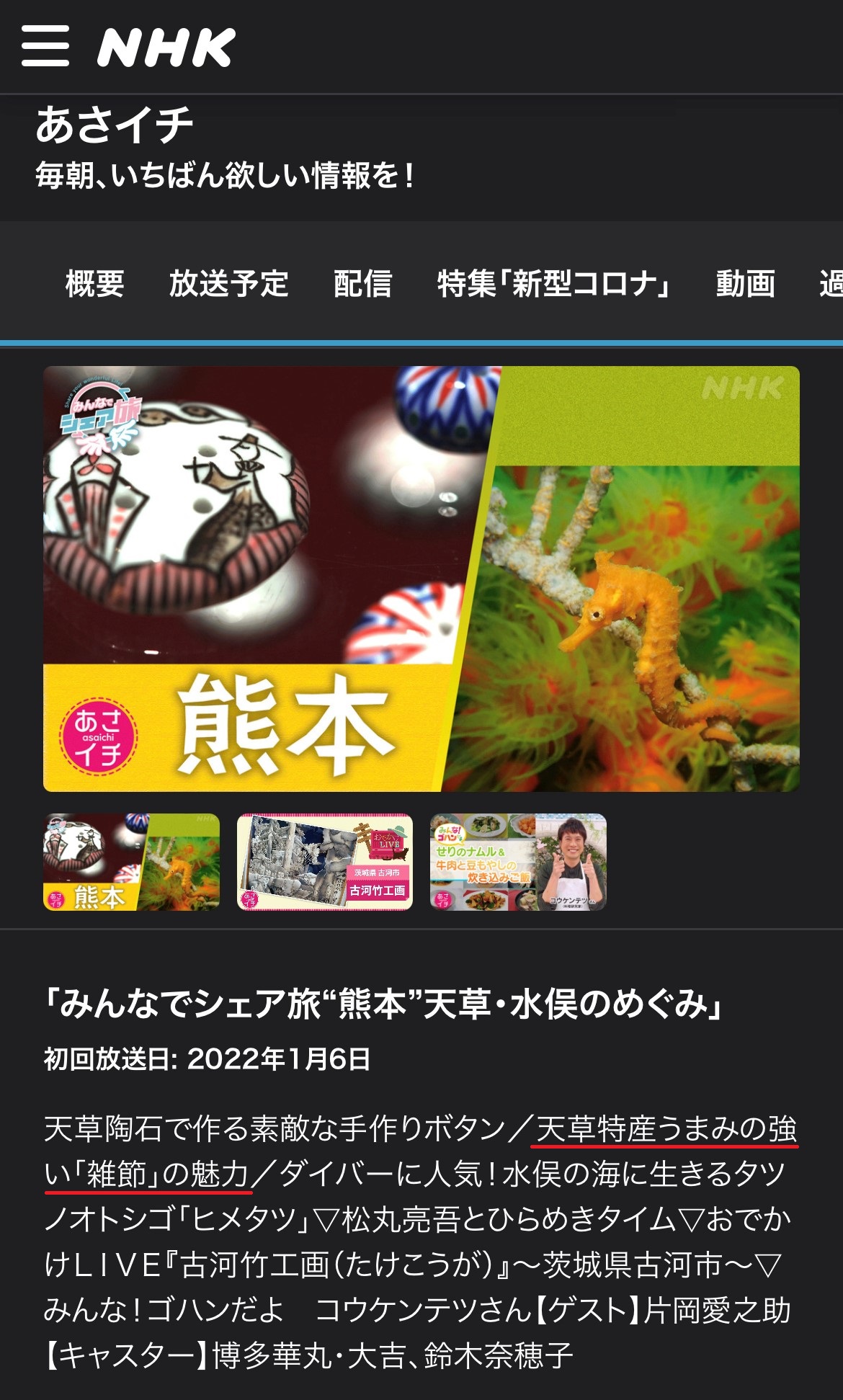Image resolution: width=843 pixels, height=1400 pixels.
Task: Switch to the 概要 tab
Action: pyautogui.click(x=94, y=283)
